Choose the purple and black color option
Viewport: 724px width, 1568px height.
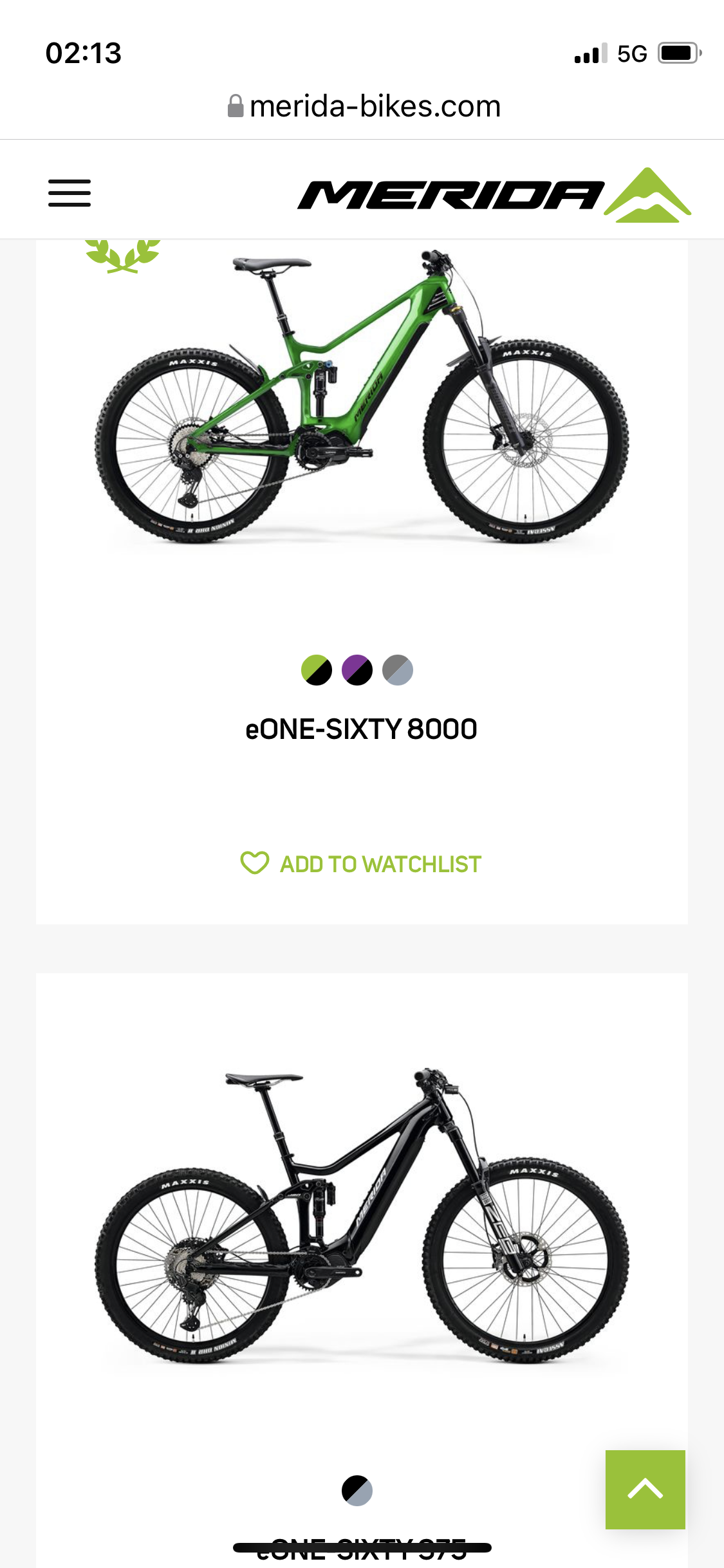[357, 670]
